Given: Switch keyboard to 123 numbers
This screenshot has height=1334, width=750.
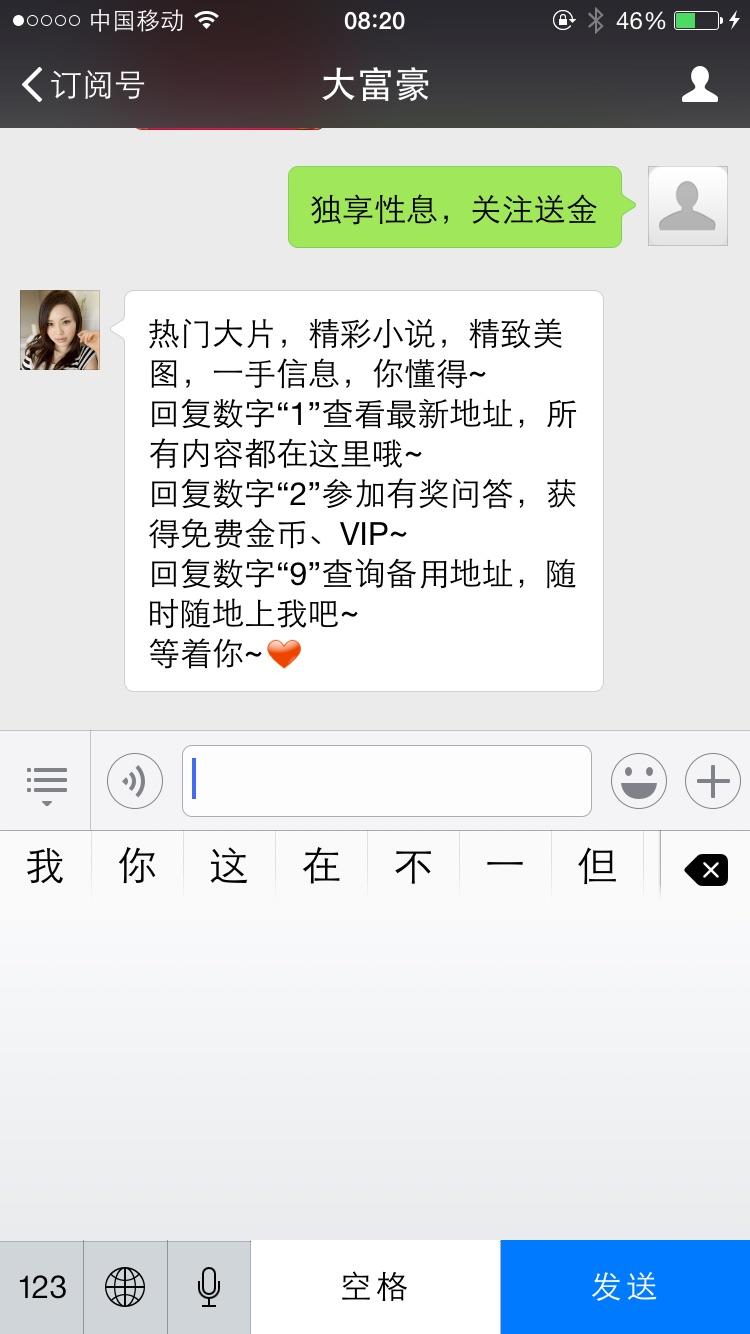Looking at the screenshot, I should pyautogui.click(x=42, y=1287).
